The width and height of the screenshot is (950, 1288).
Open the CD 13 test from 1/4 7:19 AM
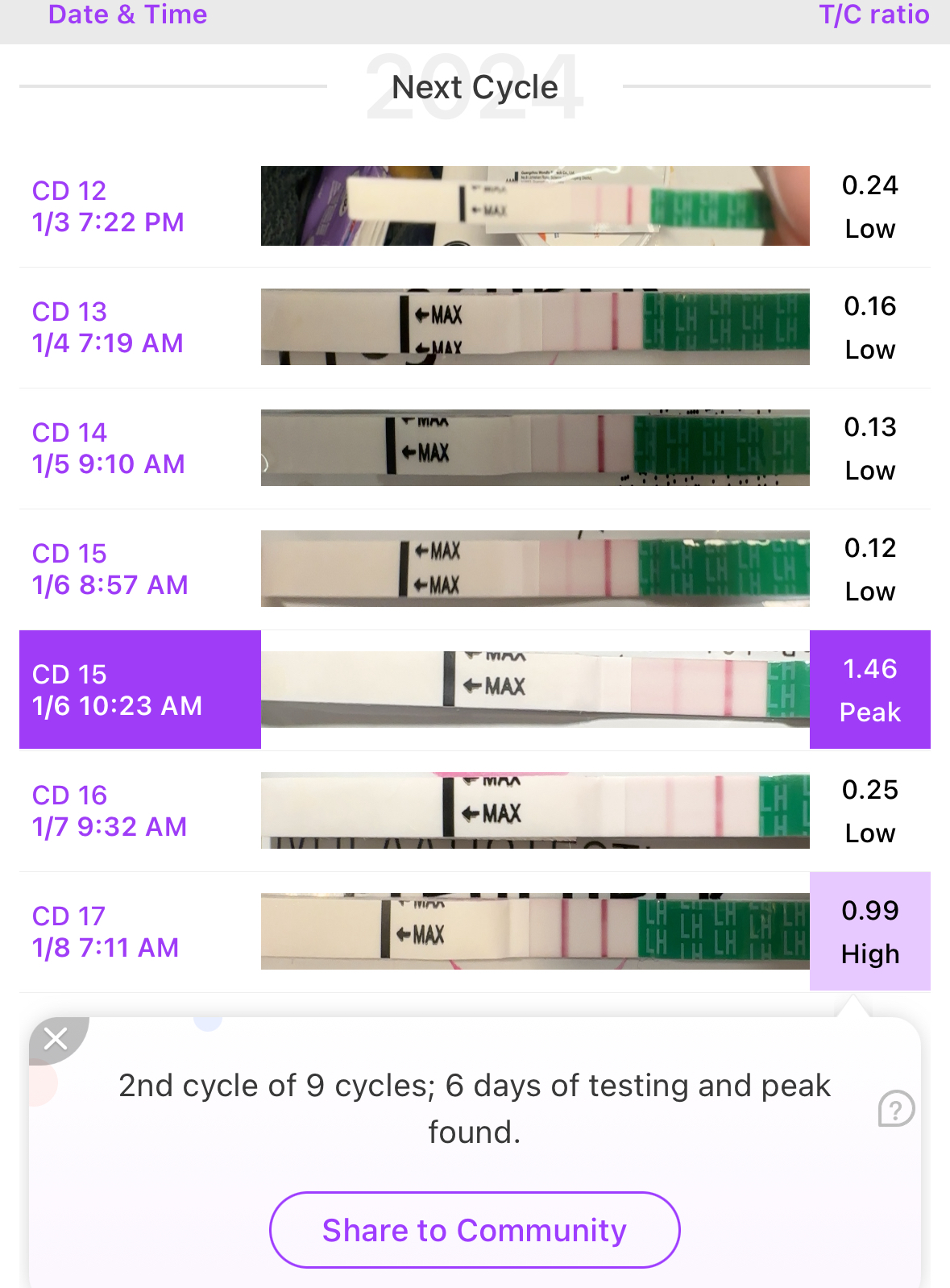tap(474, 327)
